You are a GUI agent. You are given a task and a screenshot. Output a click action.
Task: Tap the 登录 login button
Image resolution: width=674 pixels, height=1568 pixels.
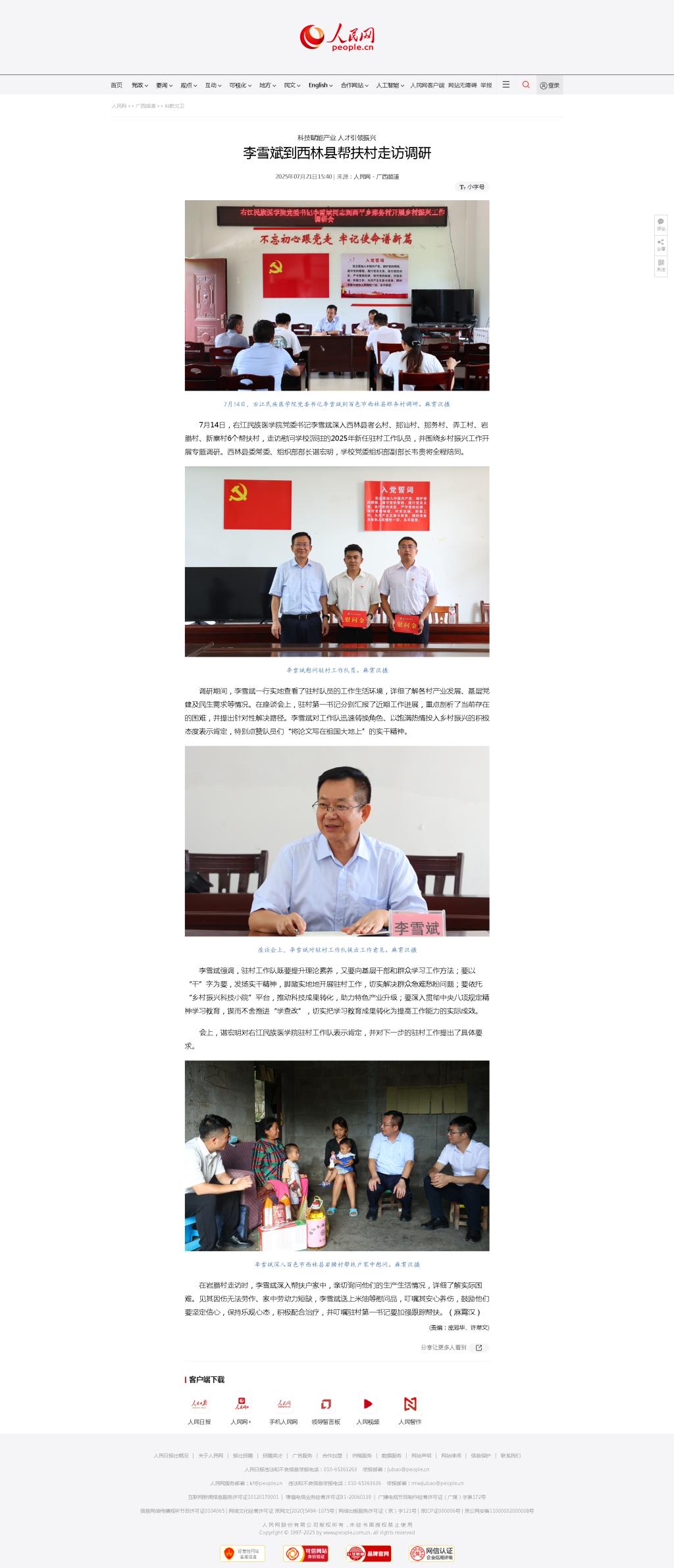coord(550,86)
